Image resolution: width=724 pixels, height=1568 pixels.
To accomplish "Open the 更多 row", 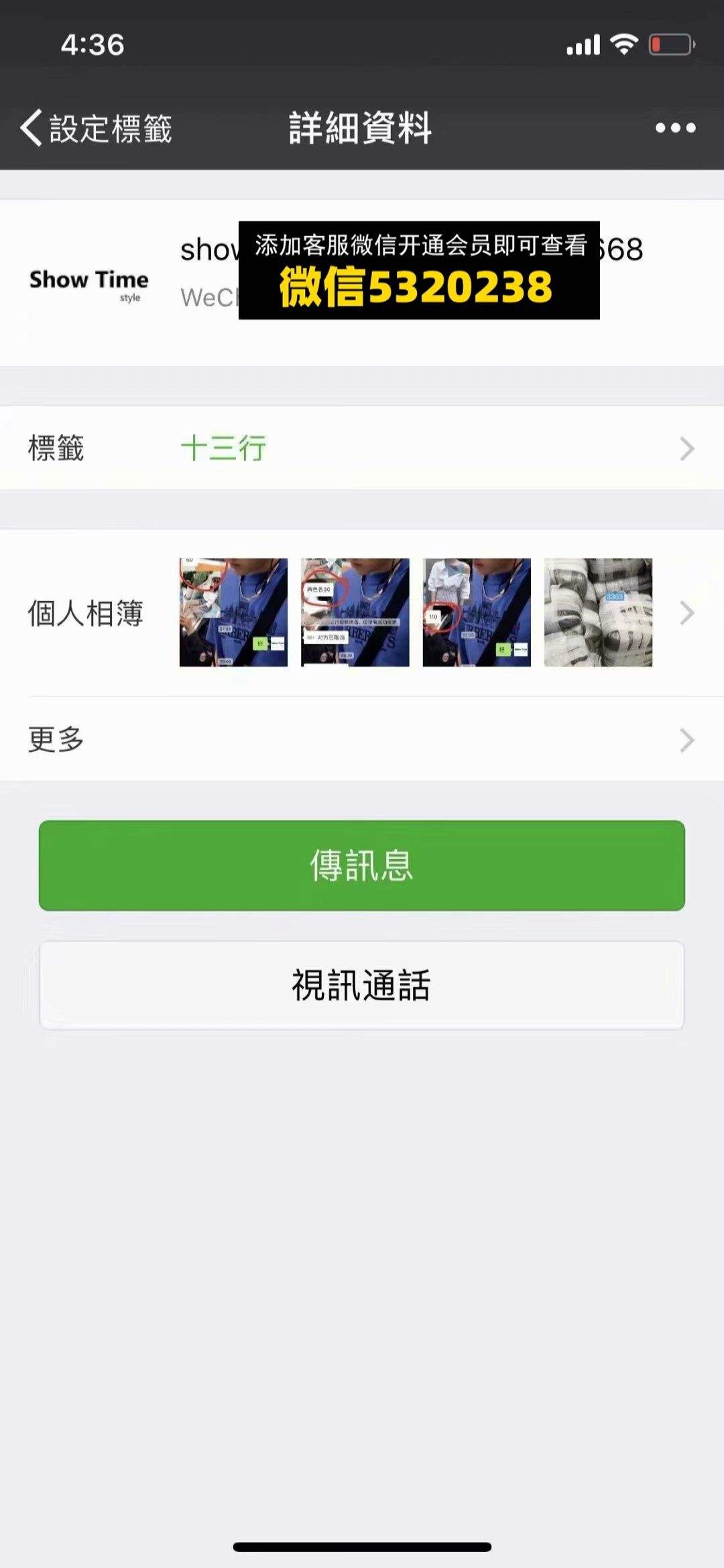I will point(362,739).
